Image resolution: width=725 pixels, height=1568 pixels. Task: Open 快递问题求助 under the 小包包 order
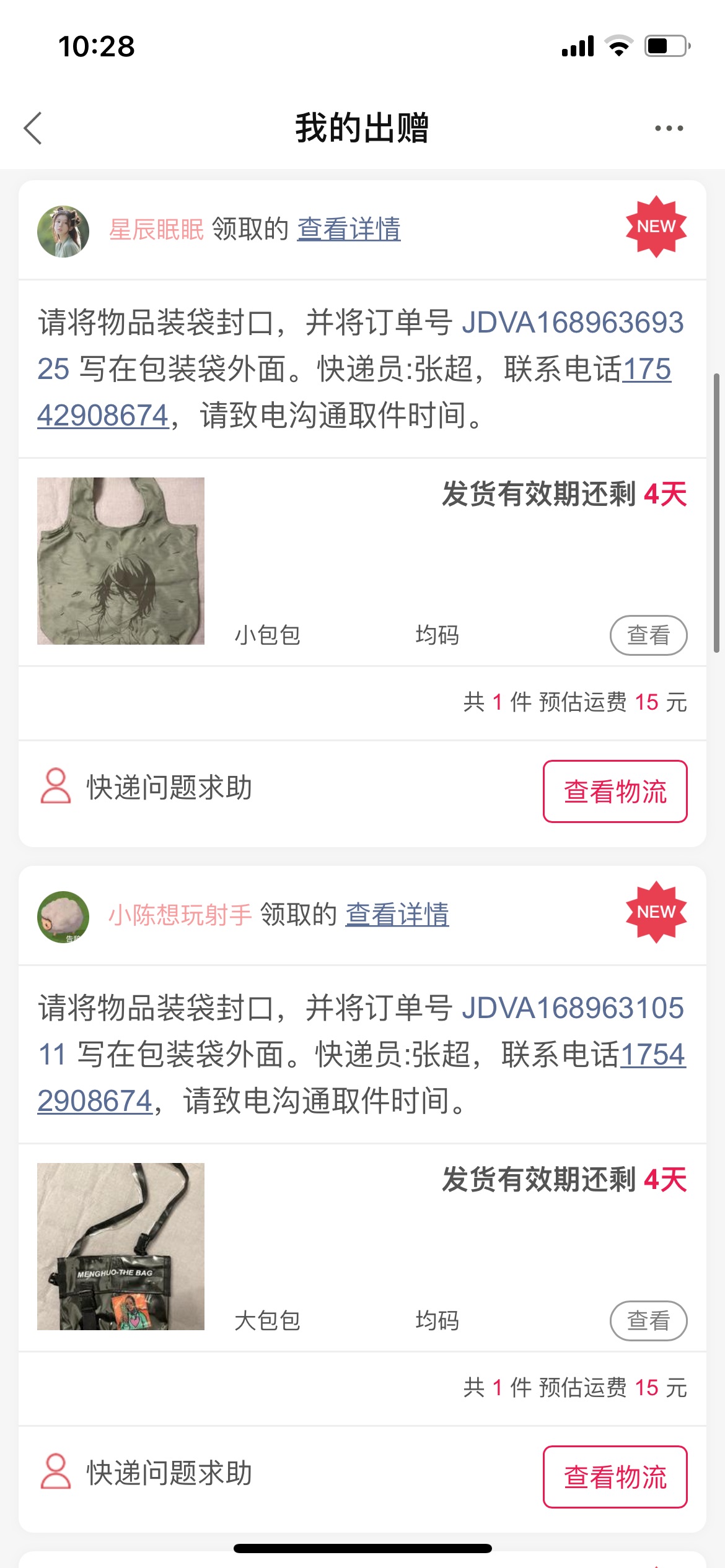tap(147, 787)
